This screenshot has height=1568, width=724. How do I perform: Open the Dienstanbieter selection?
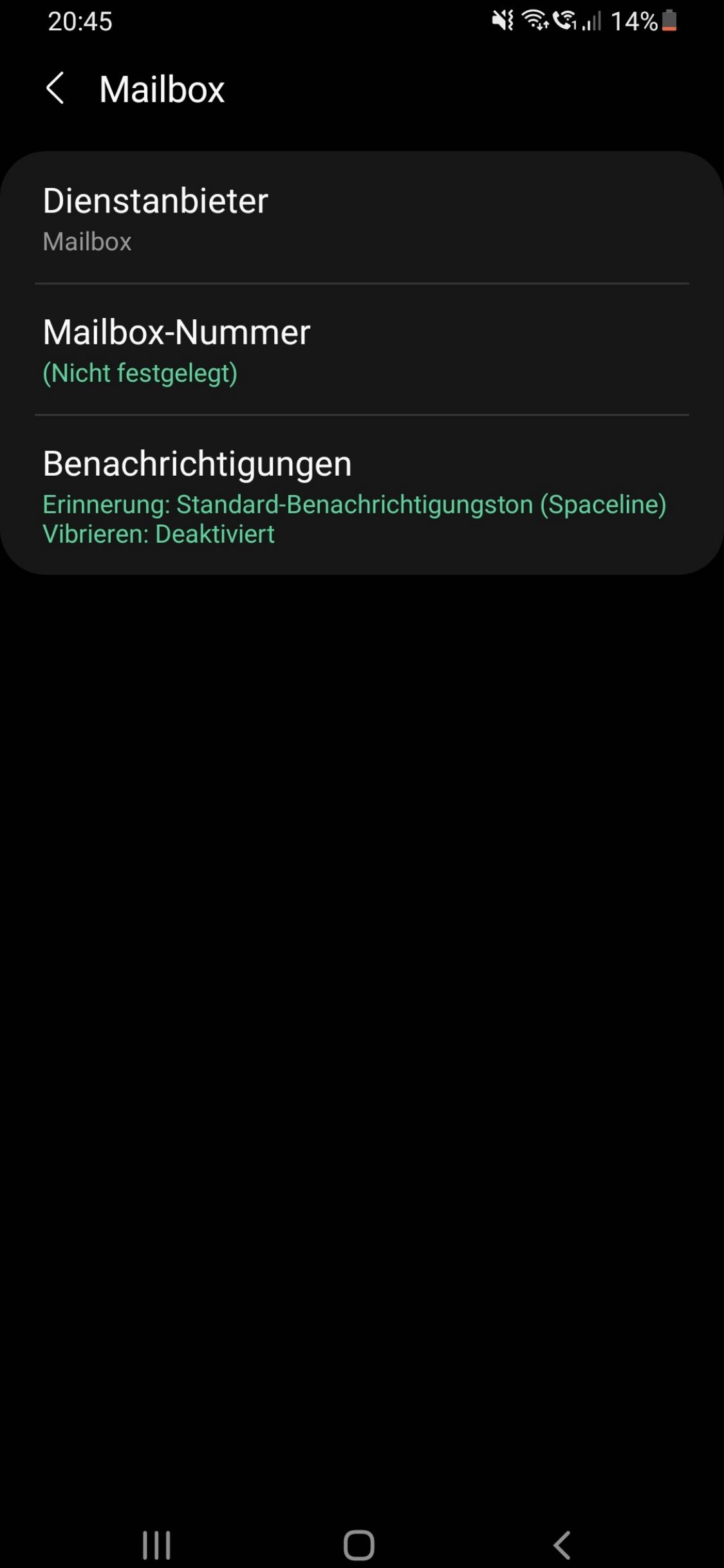(156, 201)
